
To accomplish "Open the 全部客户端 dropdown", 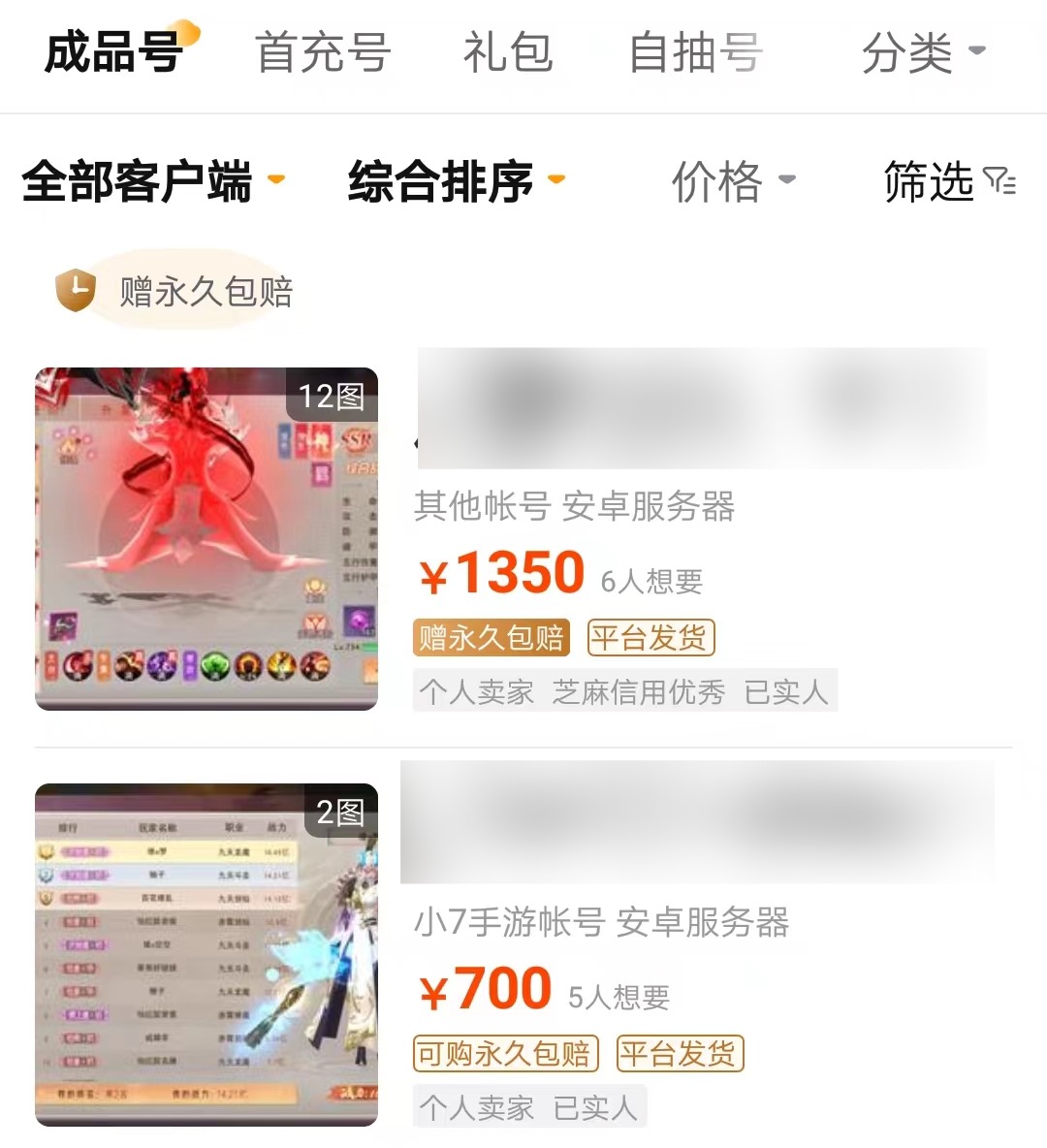I will point(153,181).
